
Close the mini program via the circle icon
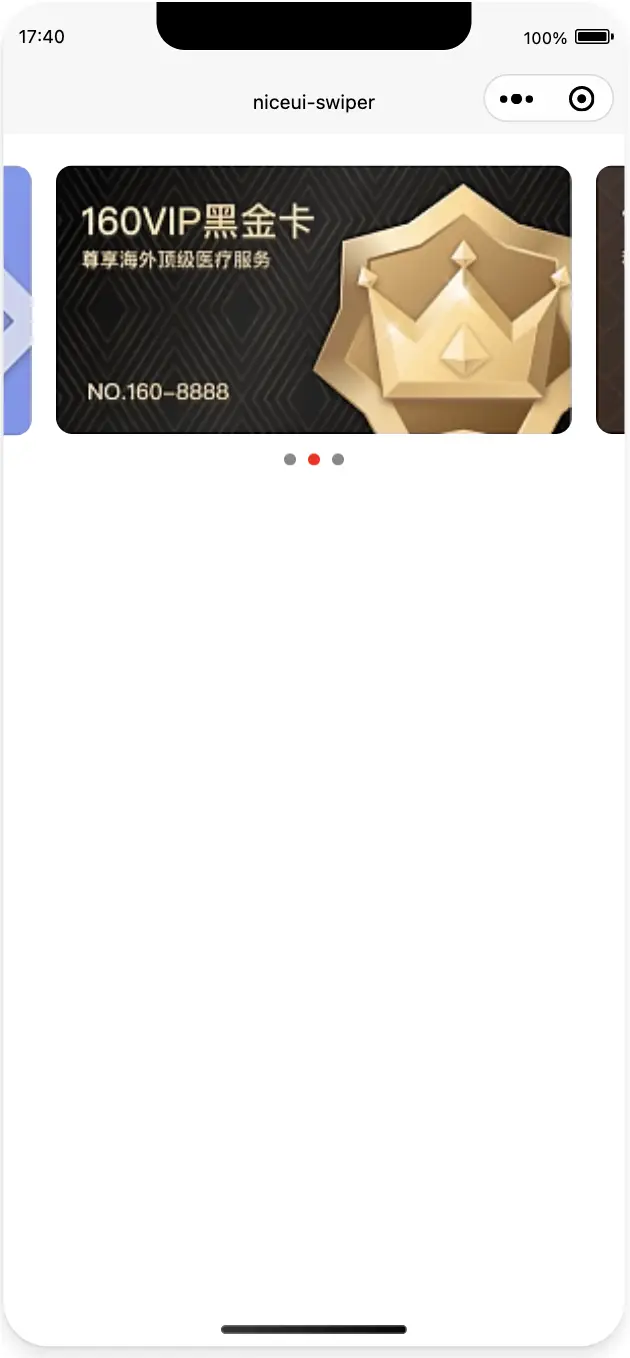coord(581,99)
